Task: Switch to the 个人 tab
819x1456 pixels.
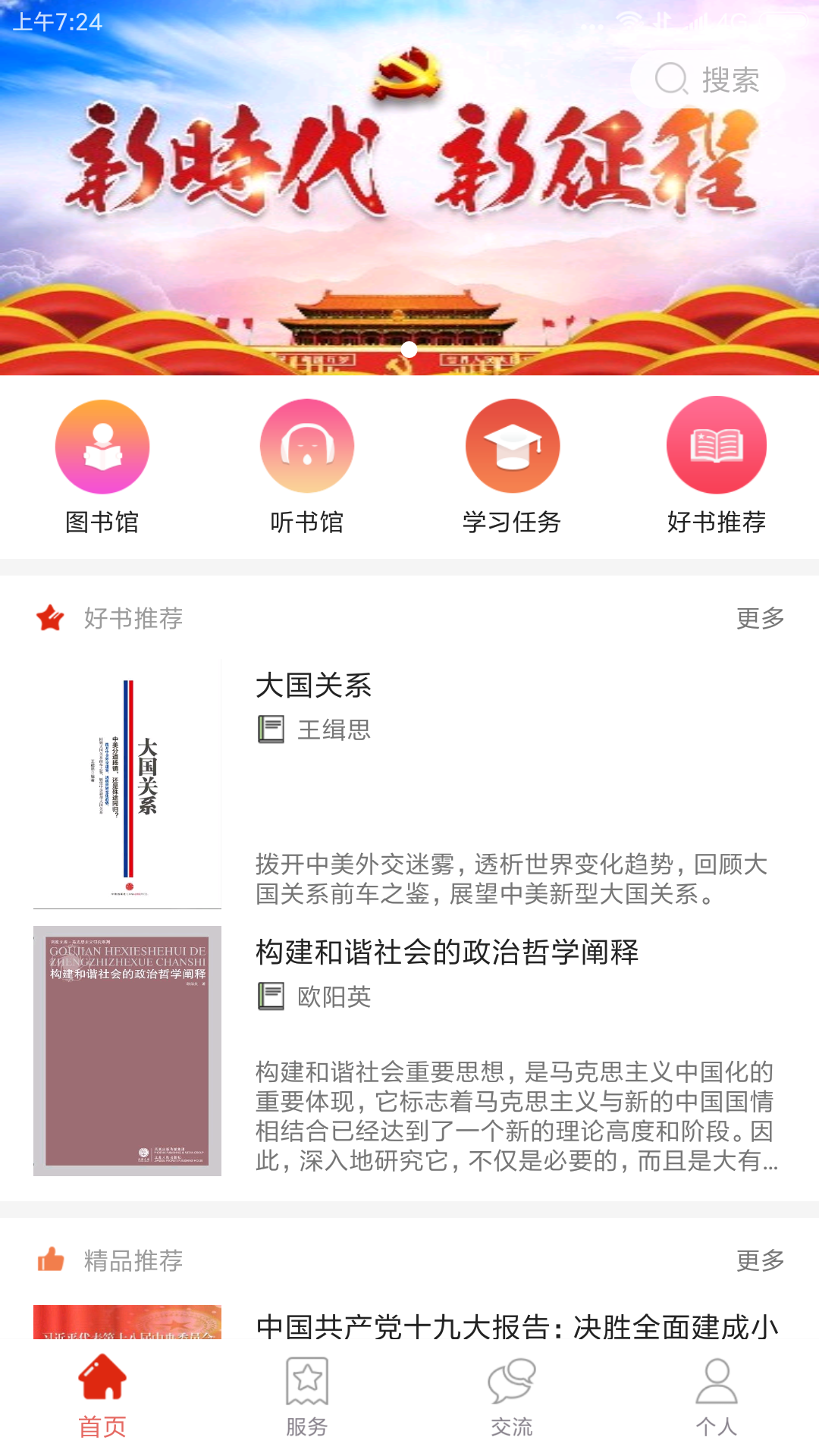Action: [716, 1397]
